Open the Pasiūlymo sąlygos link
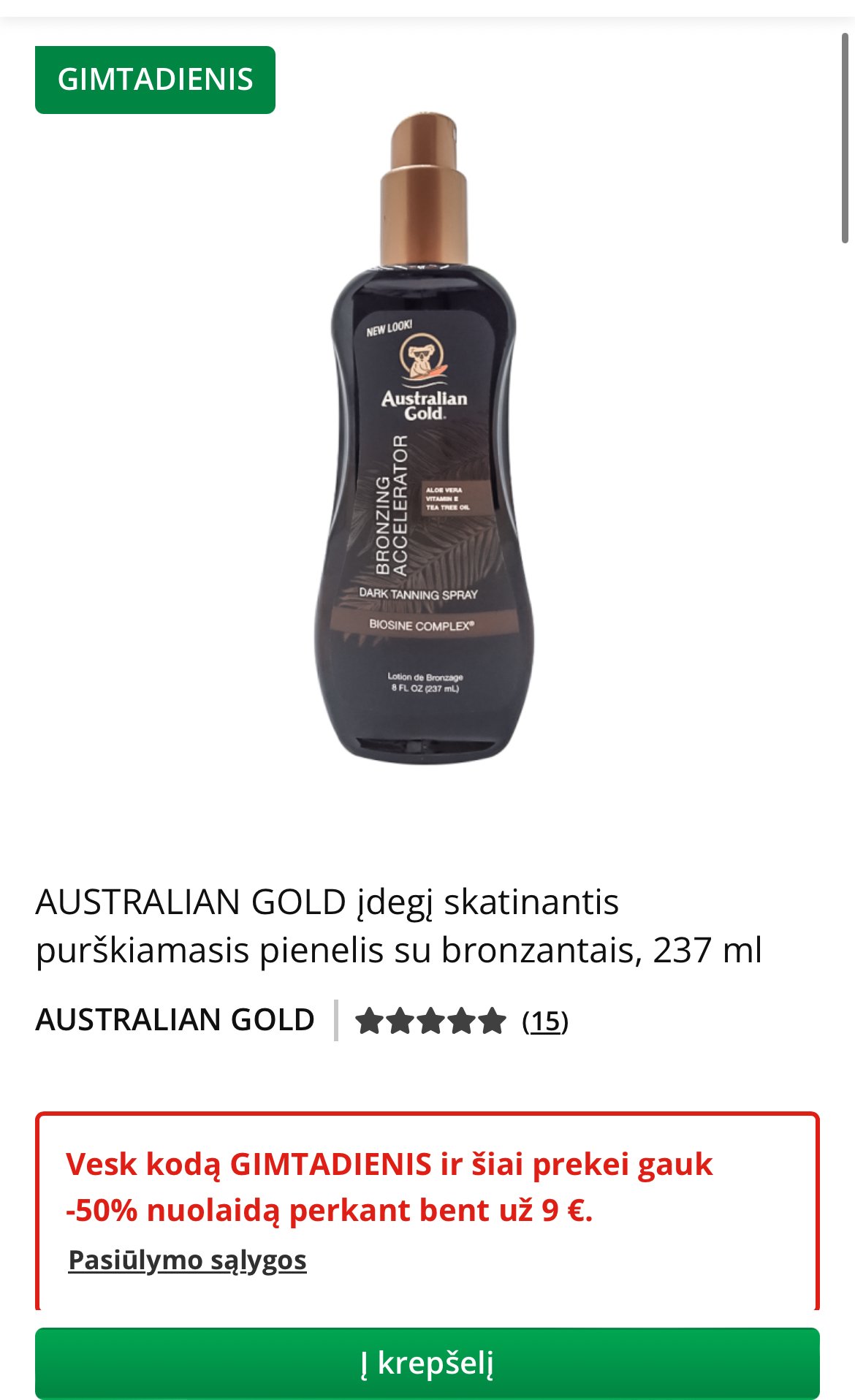The image size is (855, 1400). [x=187, y=1260]
